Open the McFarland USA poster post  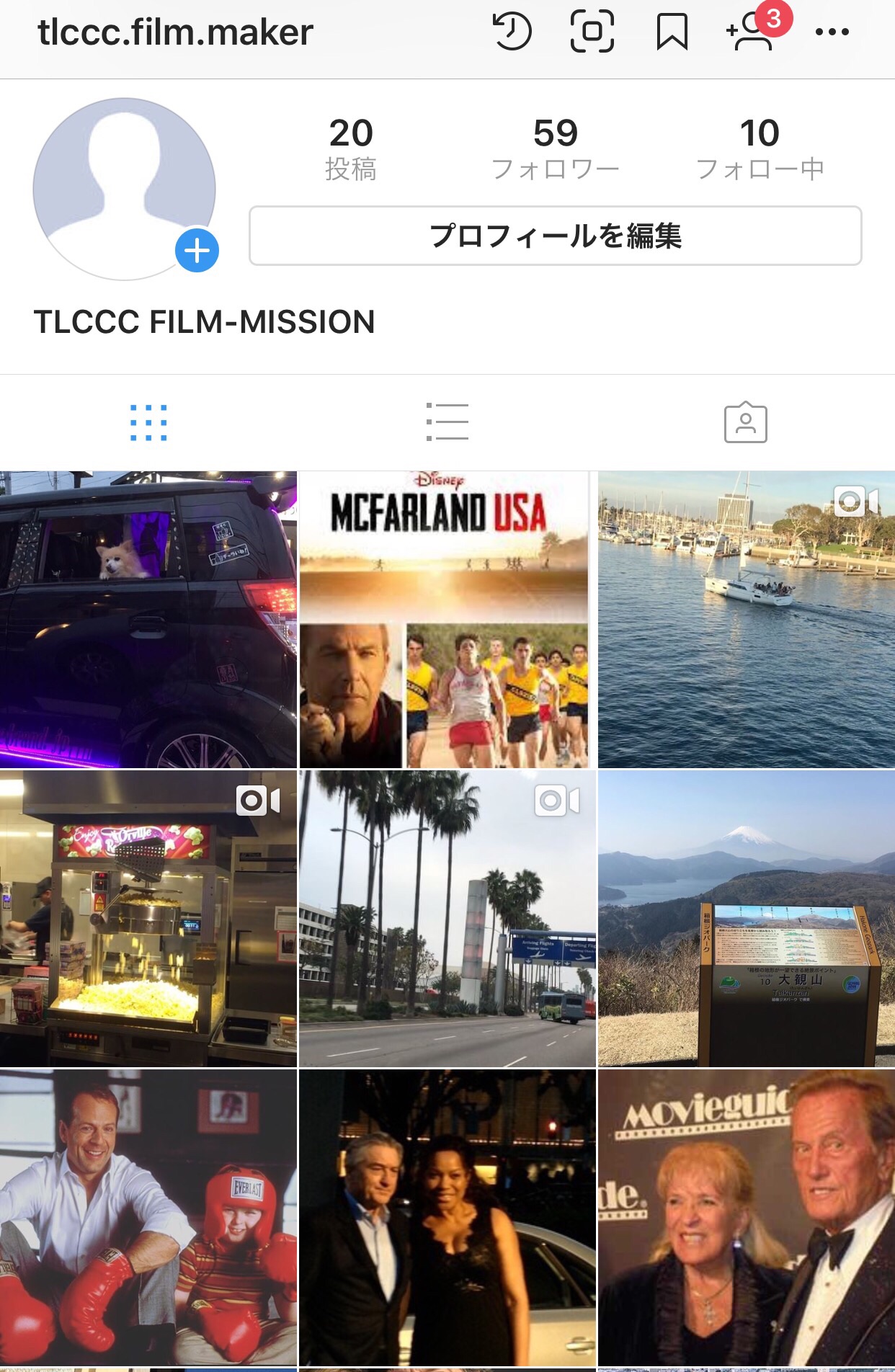coord(447,620)
